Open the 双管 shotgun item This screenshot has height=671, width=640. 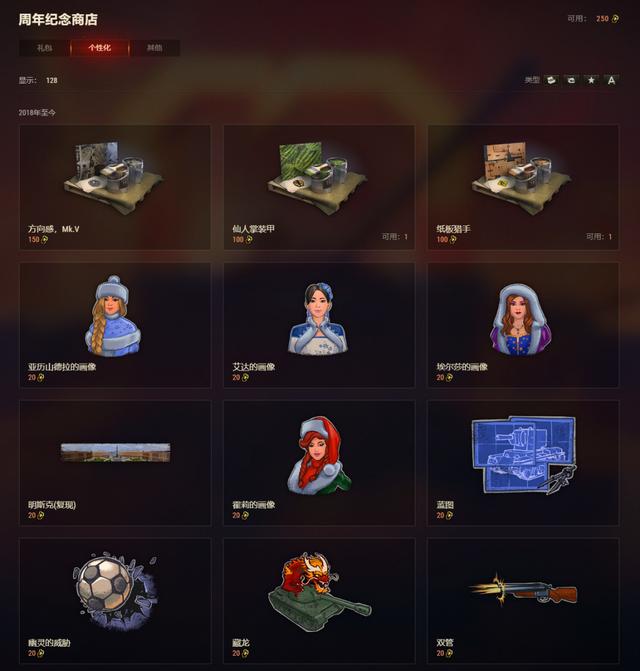pyautogui.click(x=523, y=600)
